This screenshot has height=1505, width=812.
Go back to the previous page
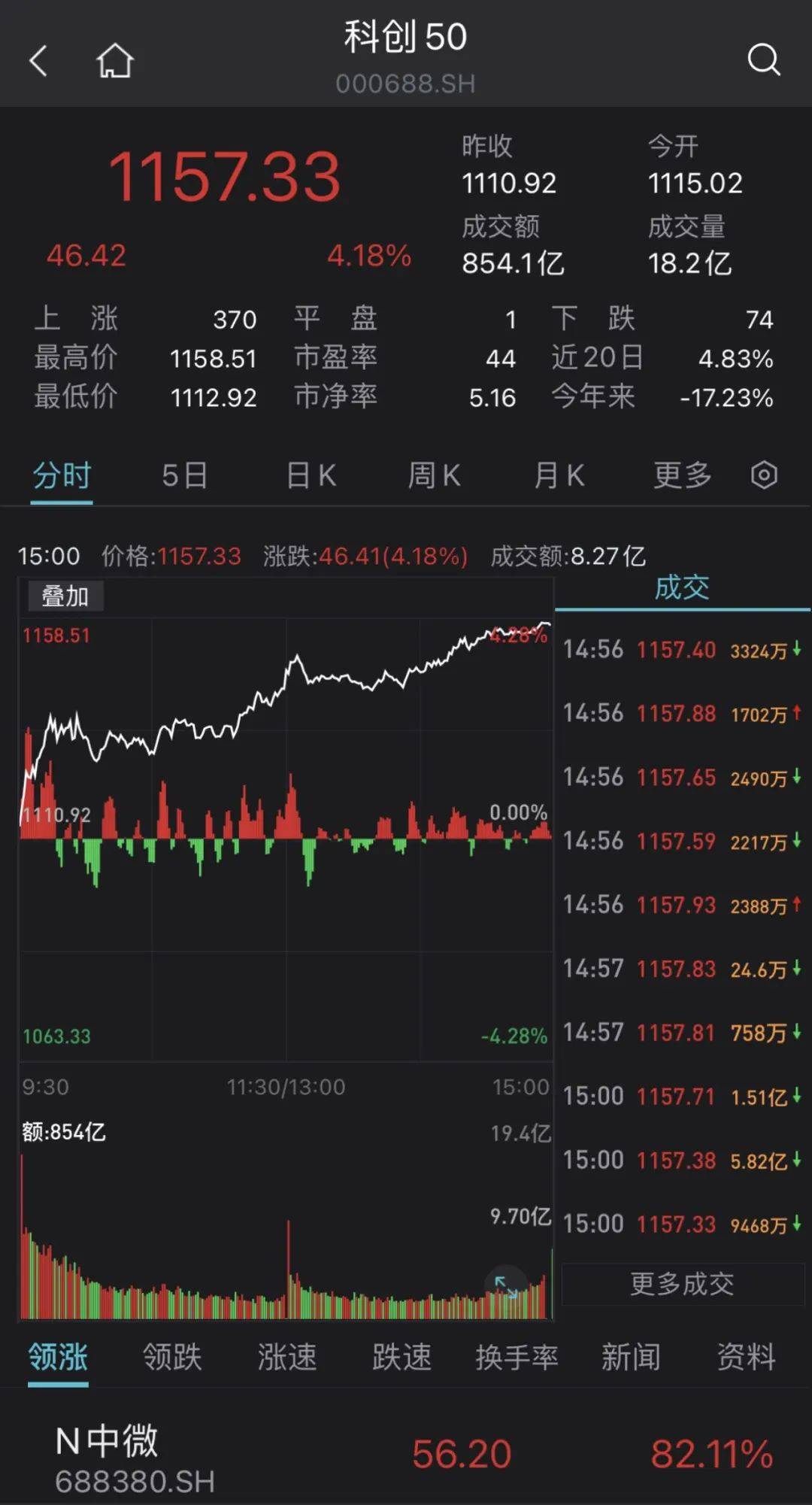click(x=39, y=60)
